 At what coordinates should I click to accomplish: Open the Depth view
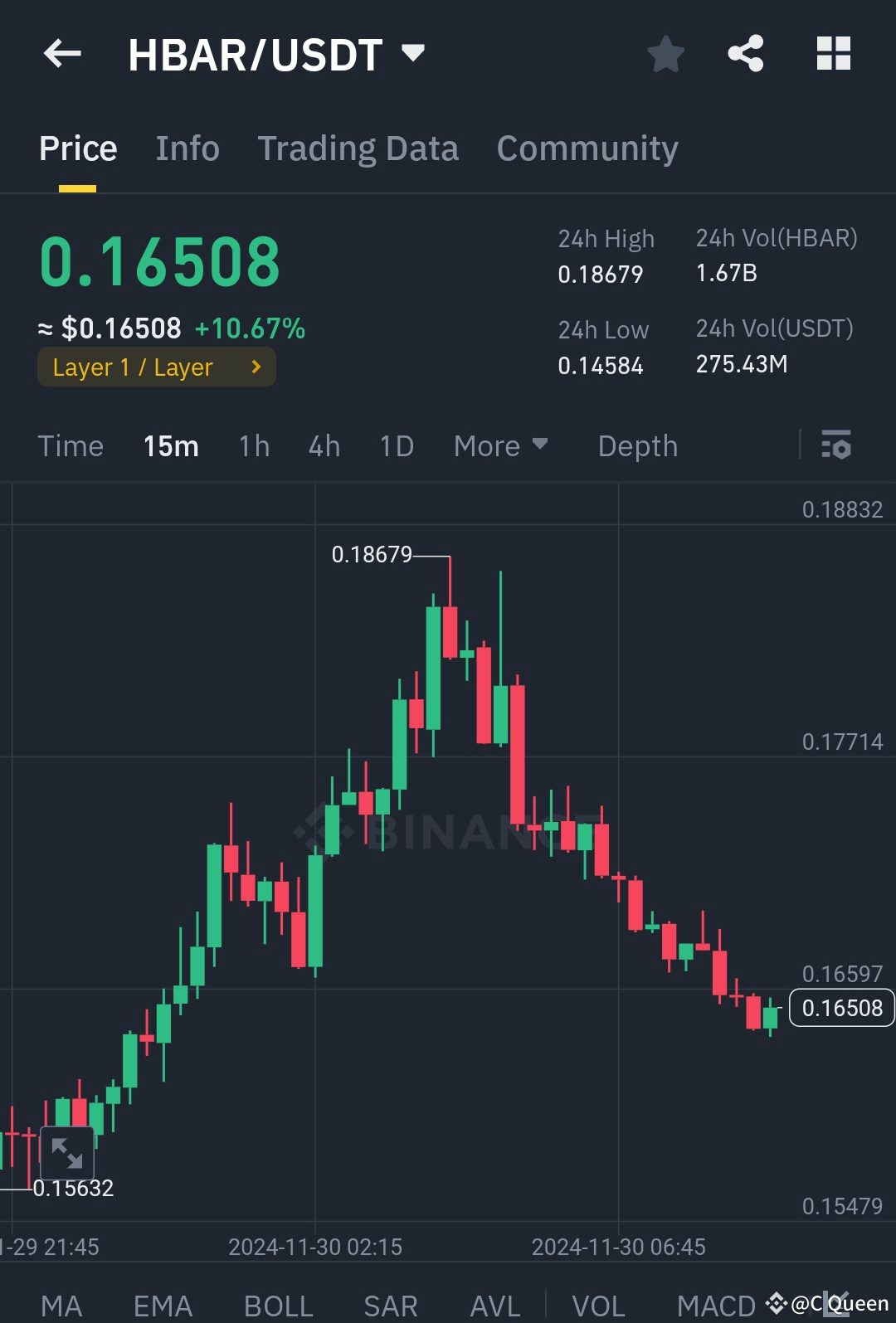(637, 446)
